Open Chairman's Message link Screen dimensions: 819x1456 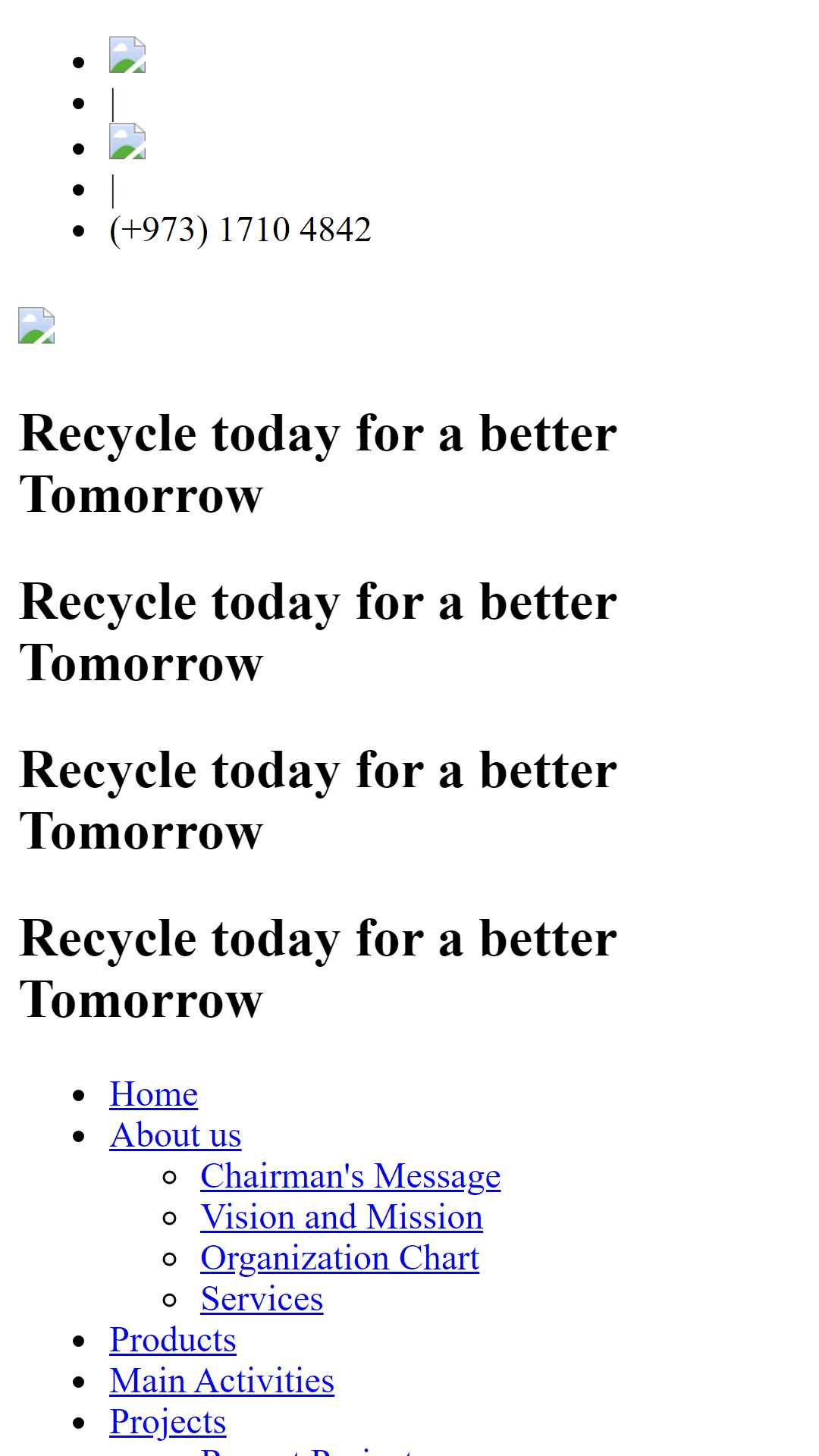(x=350, y=1176)
